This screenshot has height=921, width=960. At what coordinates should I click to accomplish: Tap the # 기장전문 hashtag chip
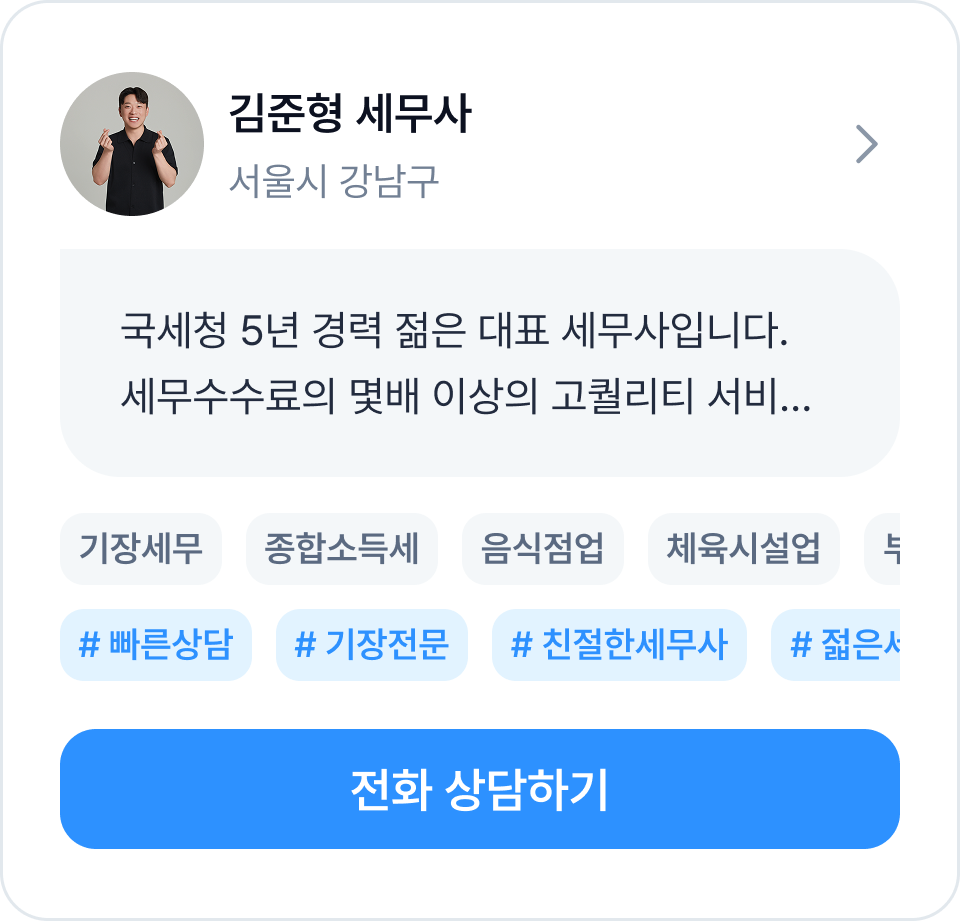(372, 645)
